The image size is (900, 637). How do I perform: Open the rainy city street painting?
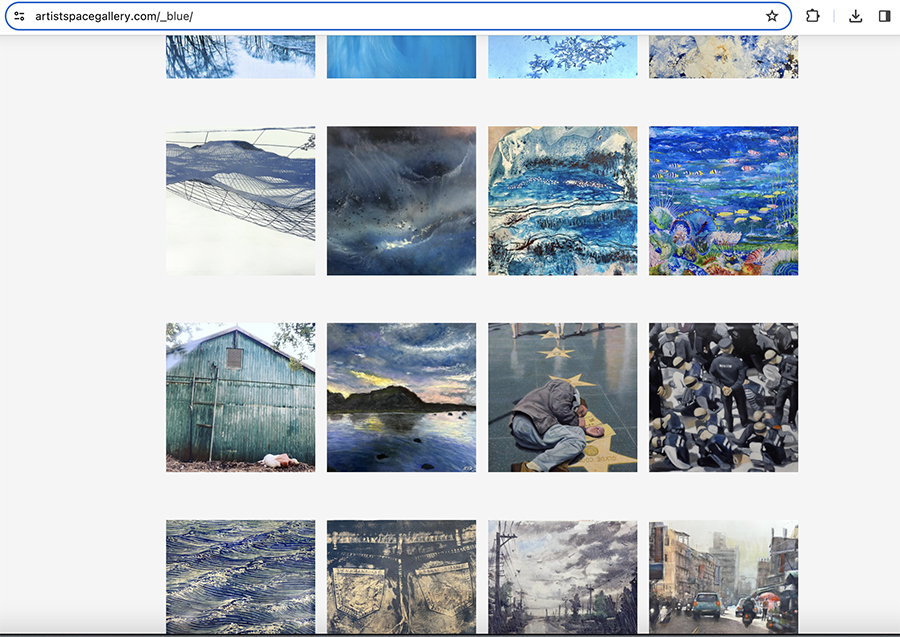tap(723, 576)
